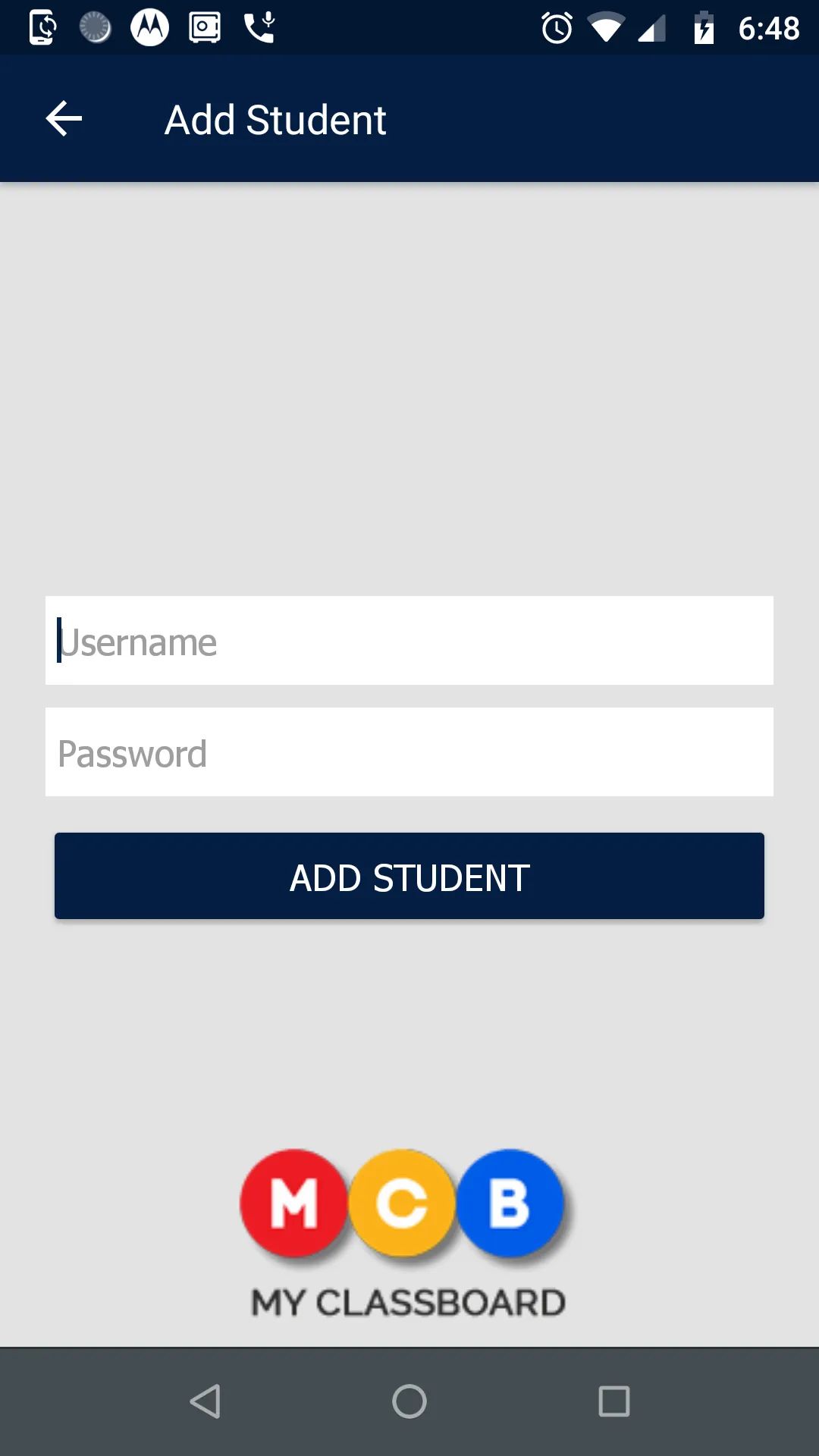819x1456 pixels.
Task: Tap the system home button
Action: 409,1401
